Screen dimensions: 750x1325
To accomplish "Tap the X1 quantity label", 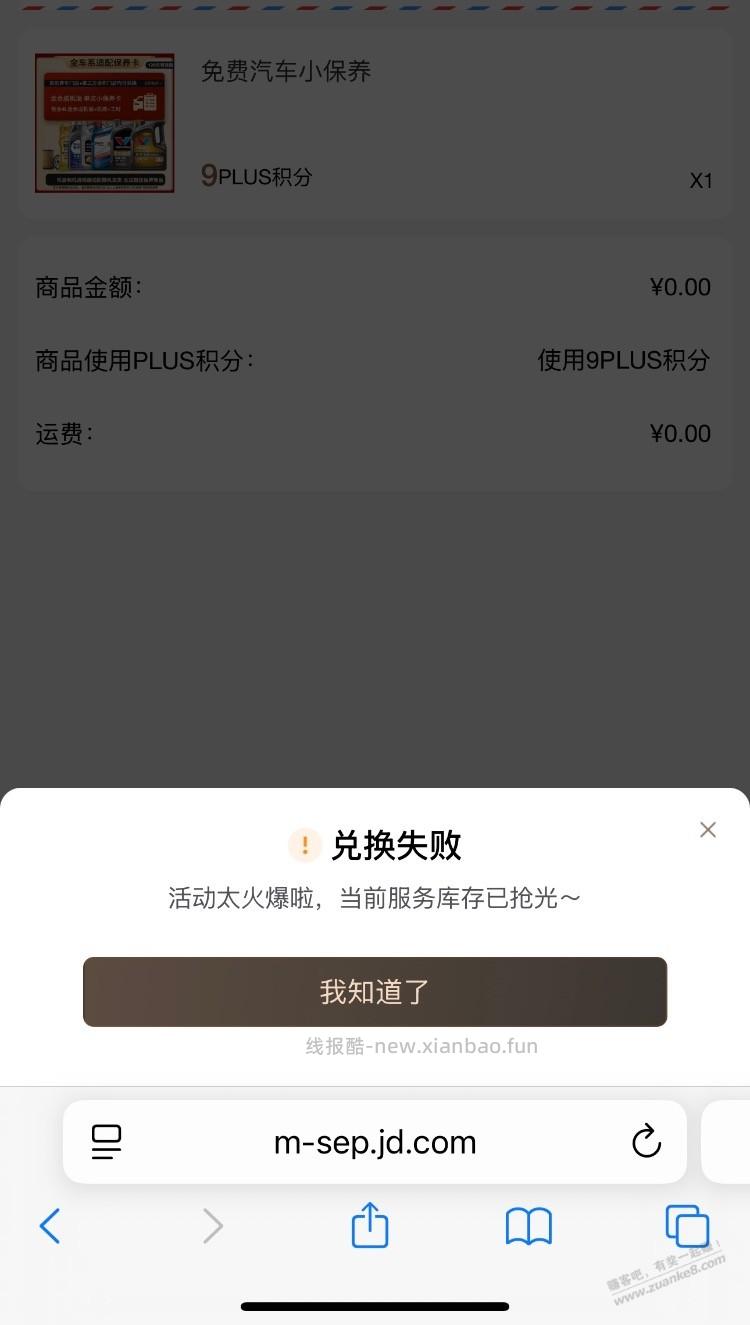I will (701, 180).
